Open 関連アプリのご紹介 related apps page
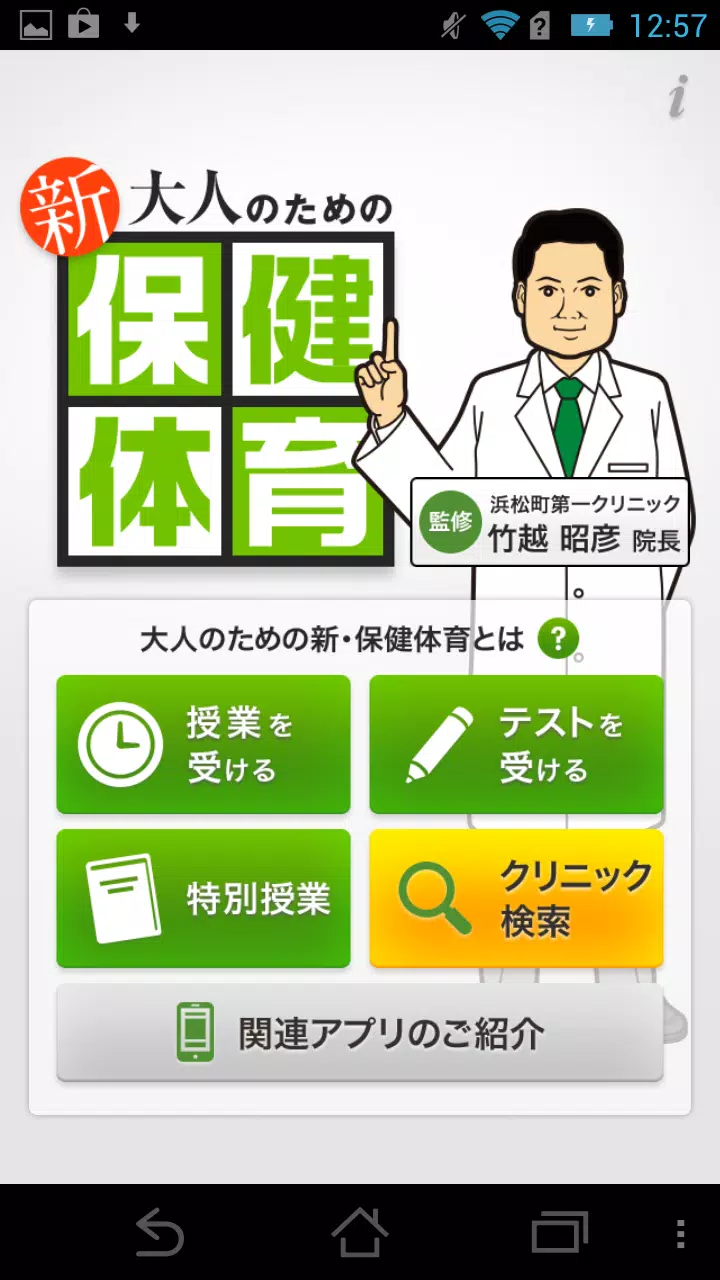 click(x=360, y=1031)
